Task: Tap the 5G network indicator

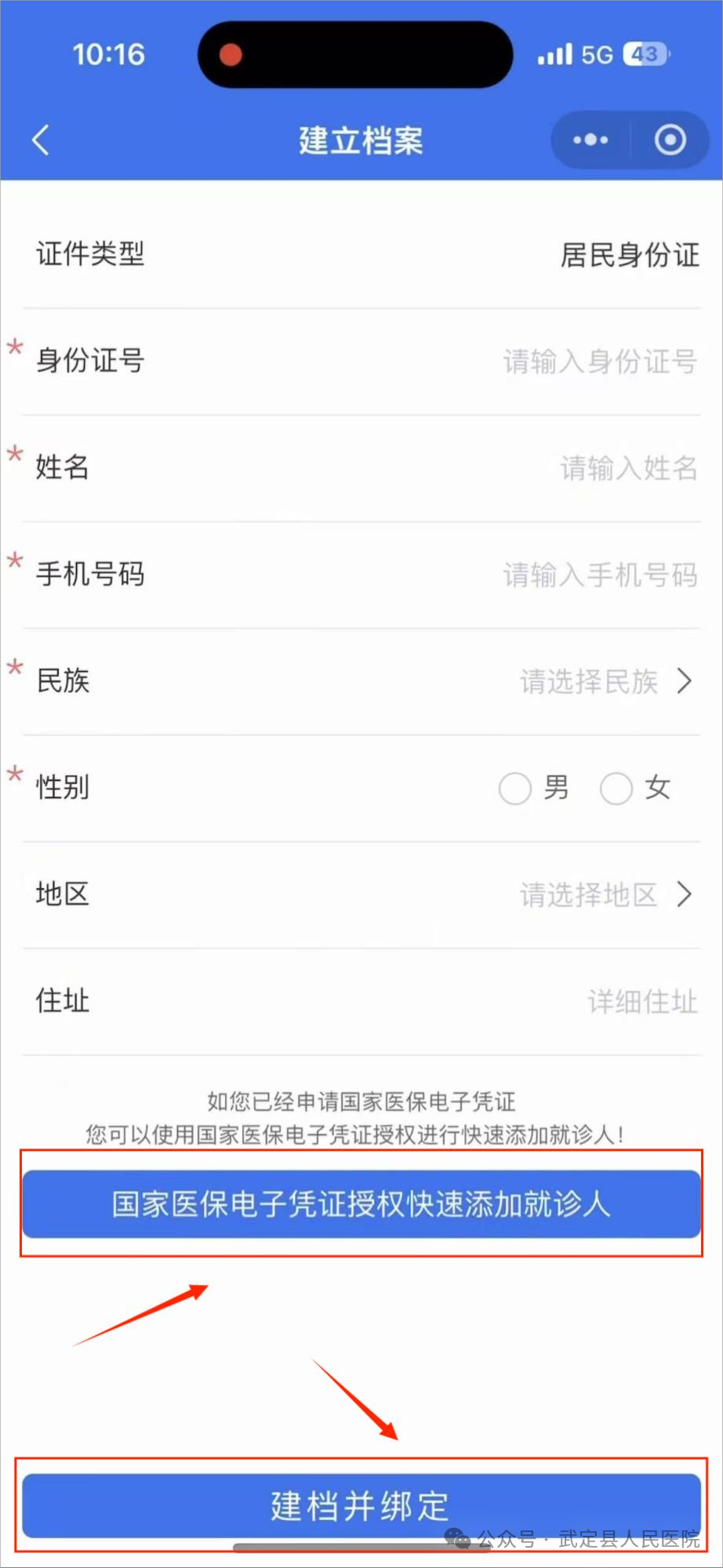Action: [600, 53]
